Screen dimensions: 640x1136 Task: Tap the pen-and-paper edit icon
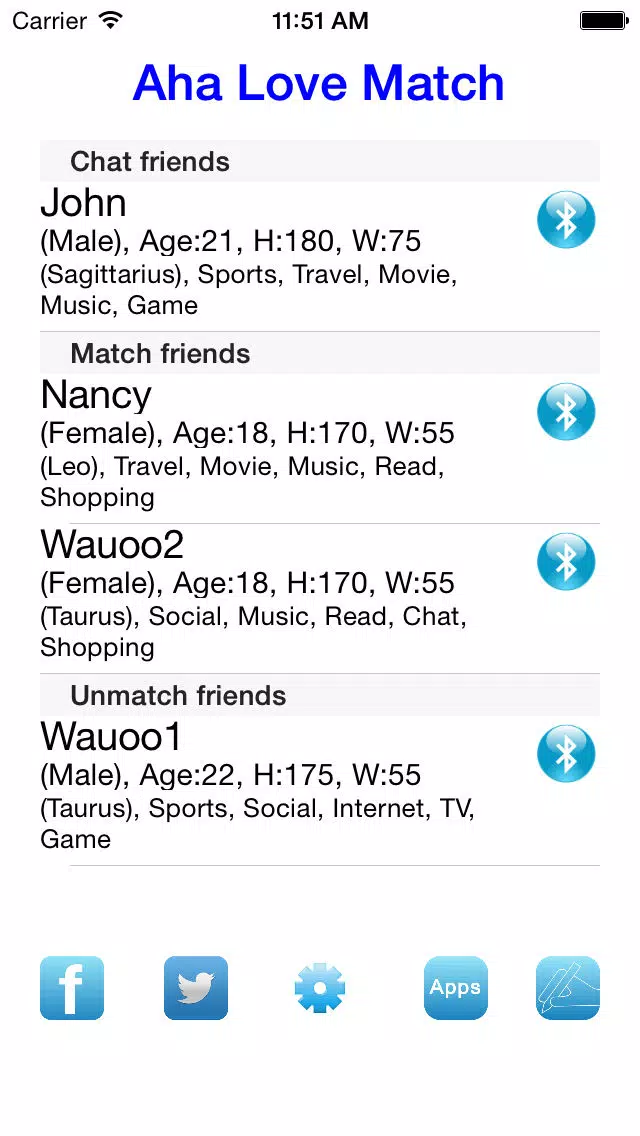(x=568, y=987)
